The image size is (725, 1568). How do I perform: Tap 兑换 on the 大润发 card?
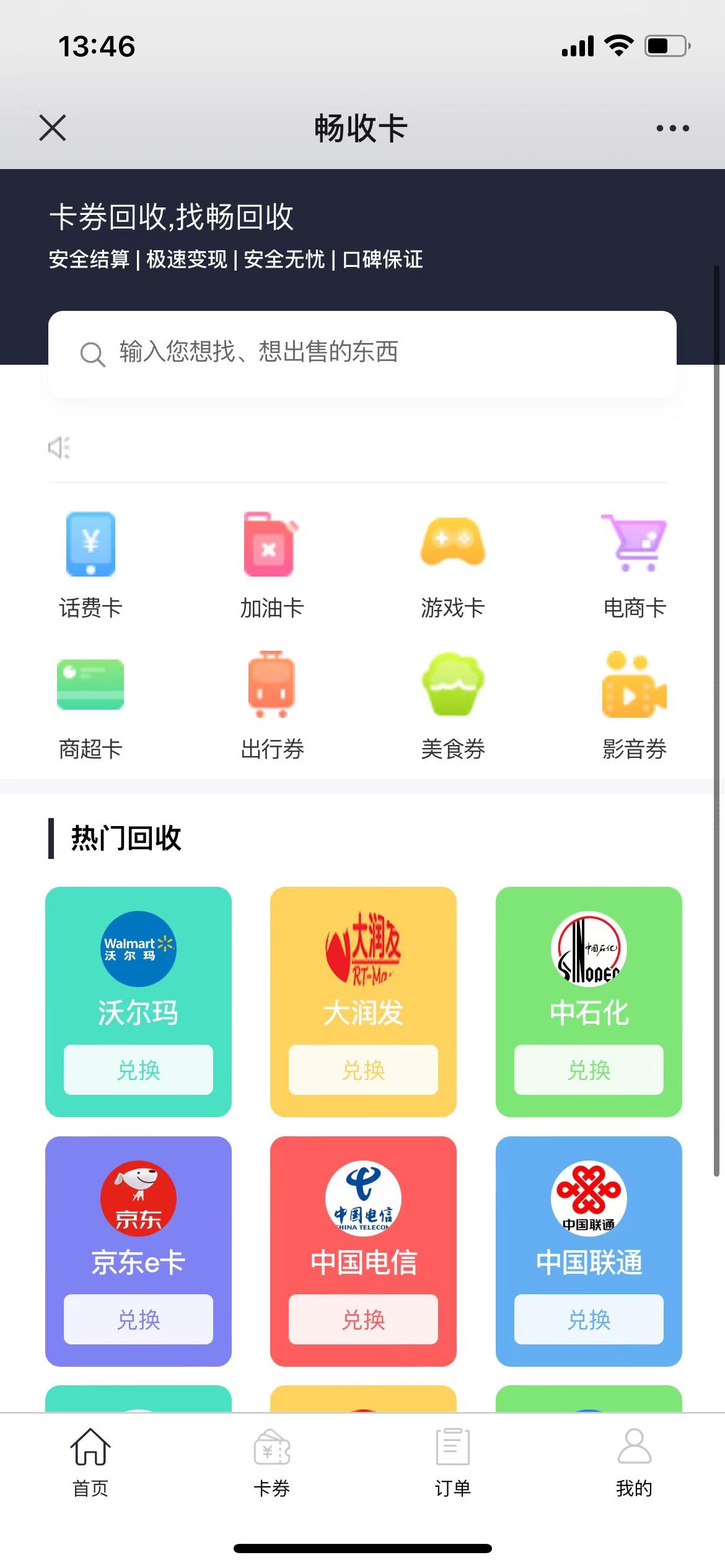coord(363,1069)
